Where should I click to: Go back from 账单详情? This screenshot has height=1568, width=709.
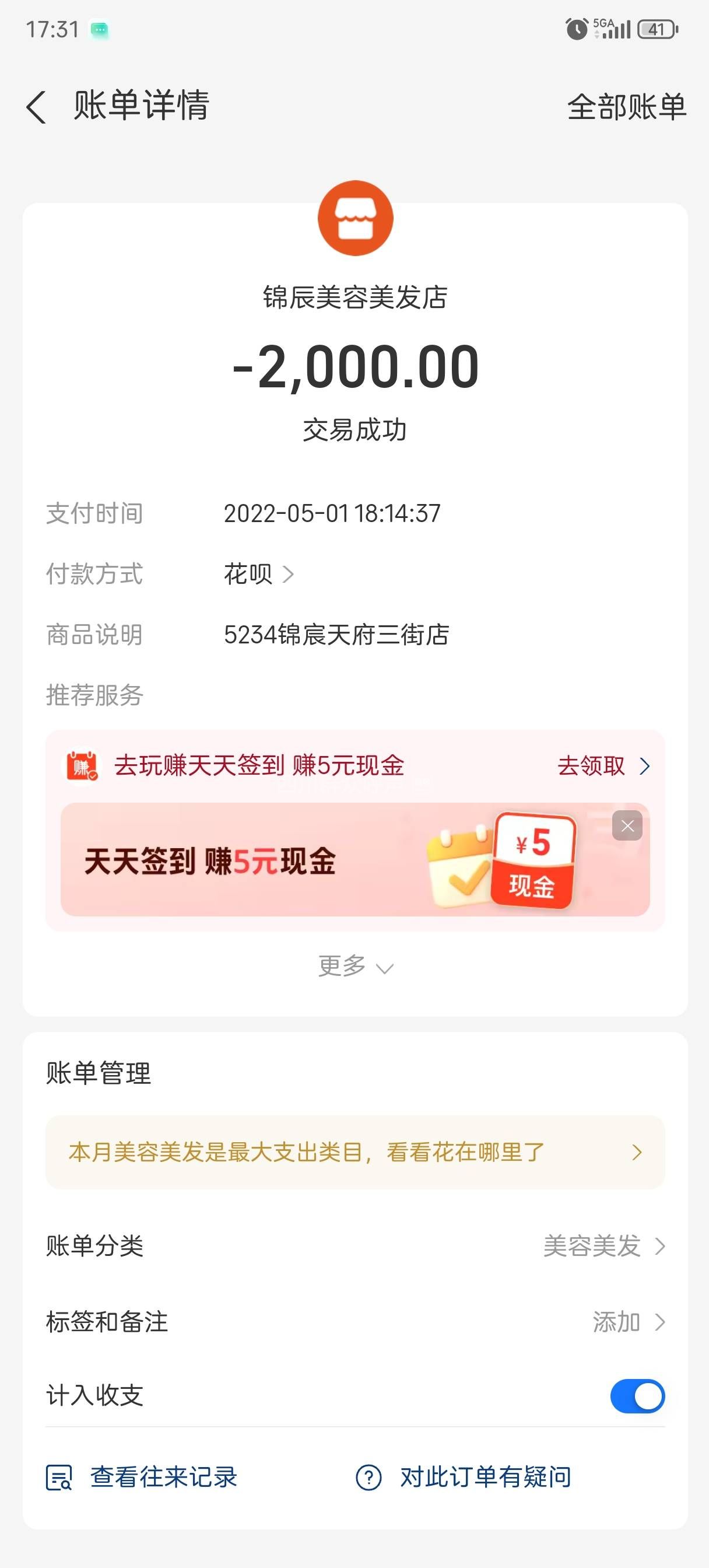click(x=37, y=107)
